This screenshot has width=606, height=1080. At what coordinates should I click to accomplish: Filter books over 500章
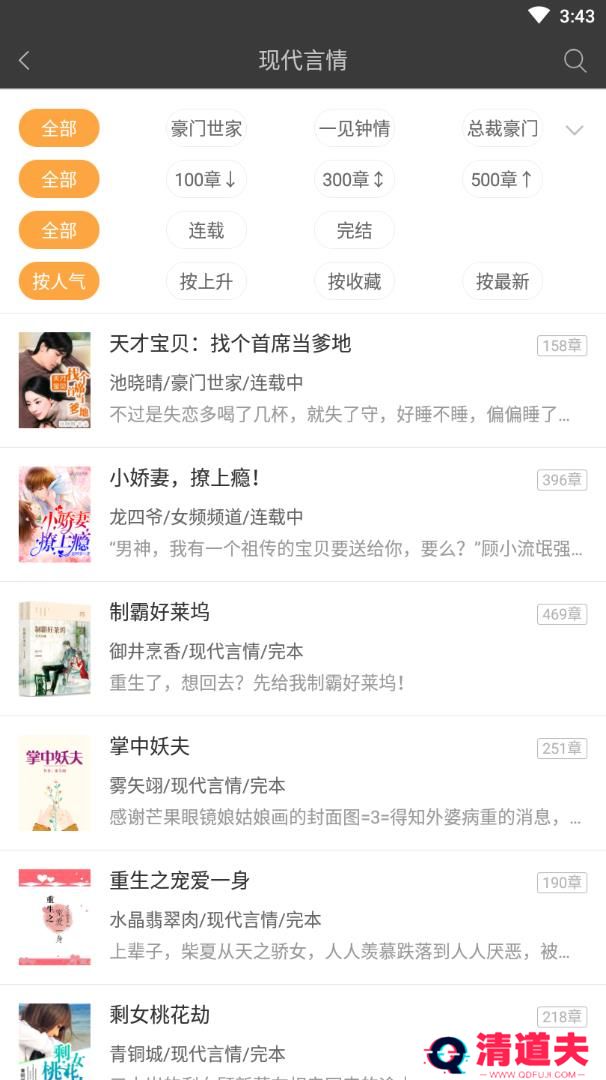pos(502,180)
